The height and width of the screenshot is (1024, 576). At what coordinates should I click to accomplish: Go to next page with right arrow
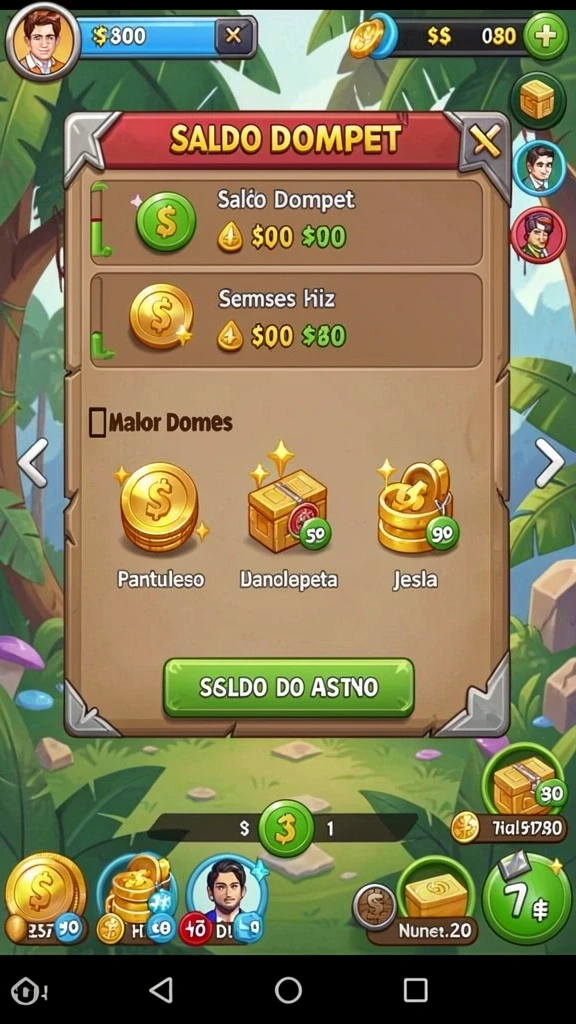pyautogui.click(x=549, y=463)
